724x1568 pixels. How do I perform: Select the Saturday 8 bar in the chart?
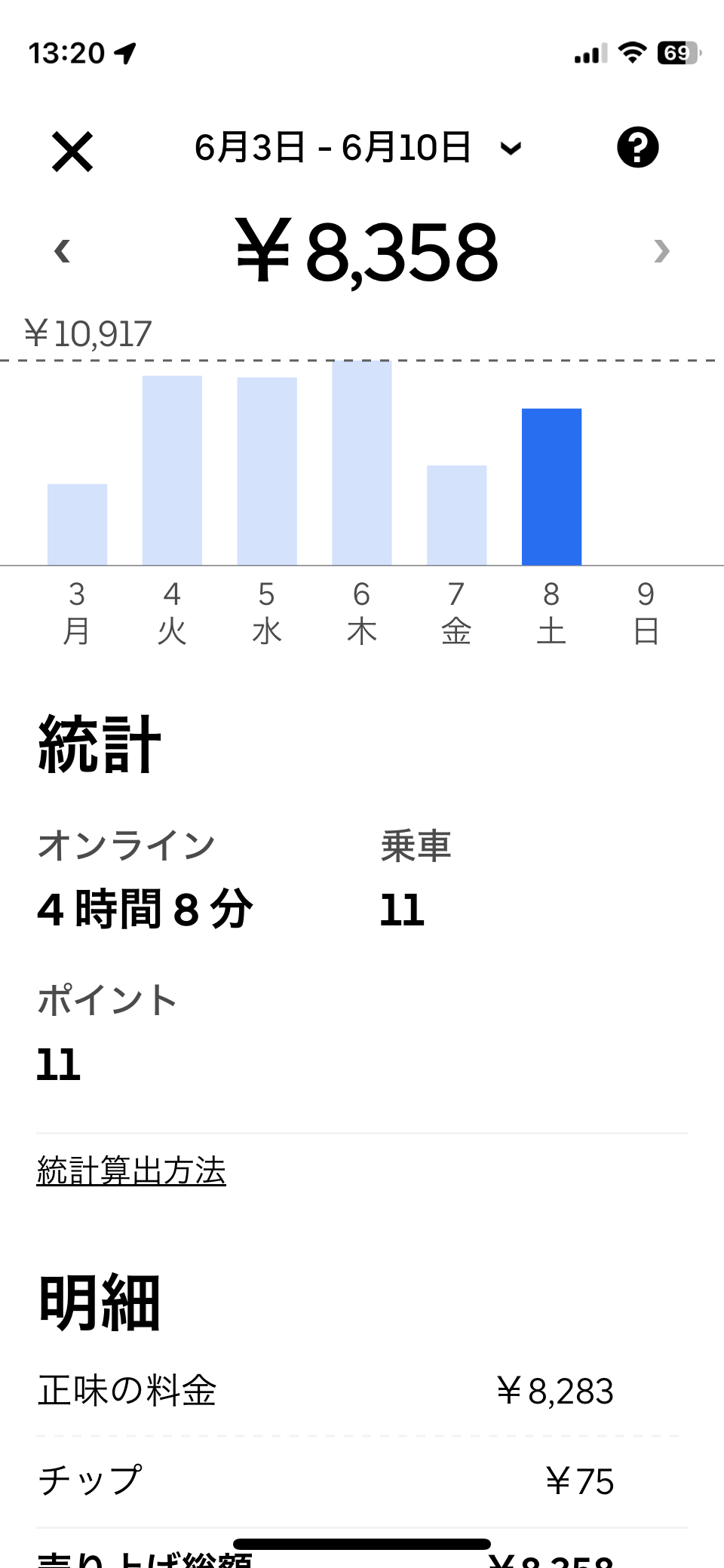[551, 486]
